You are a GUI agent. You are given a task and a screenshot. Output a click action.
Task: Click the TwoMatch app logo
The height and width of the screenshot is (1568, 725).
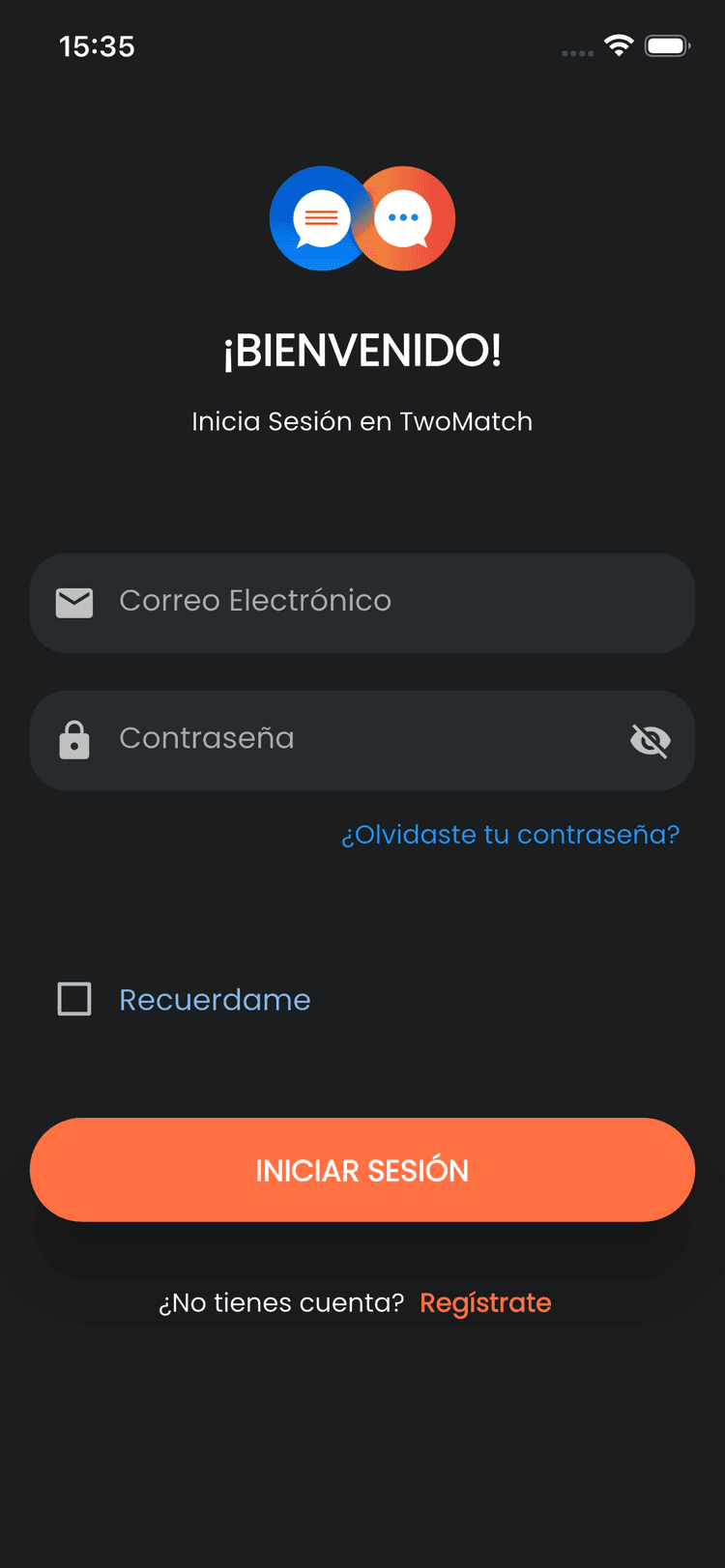coord(362,217)
